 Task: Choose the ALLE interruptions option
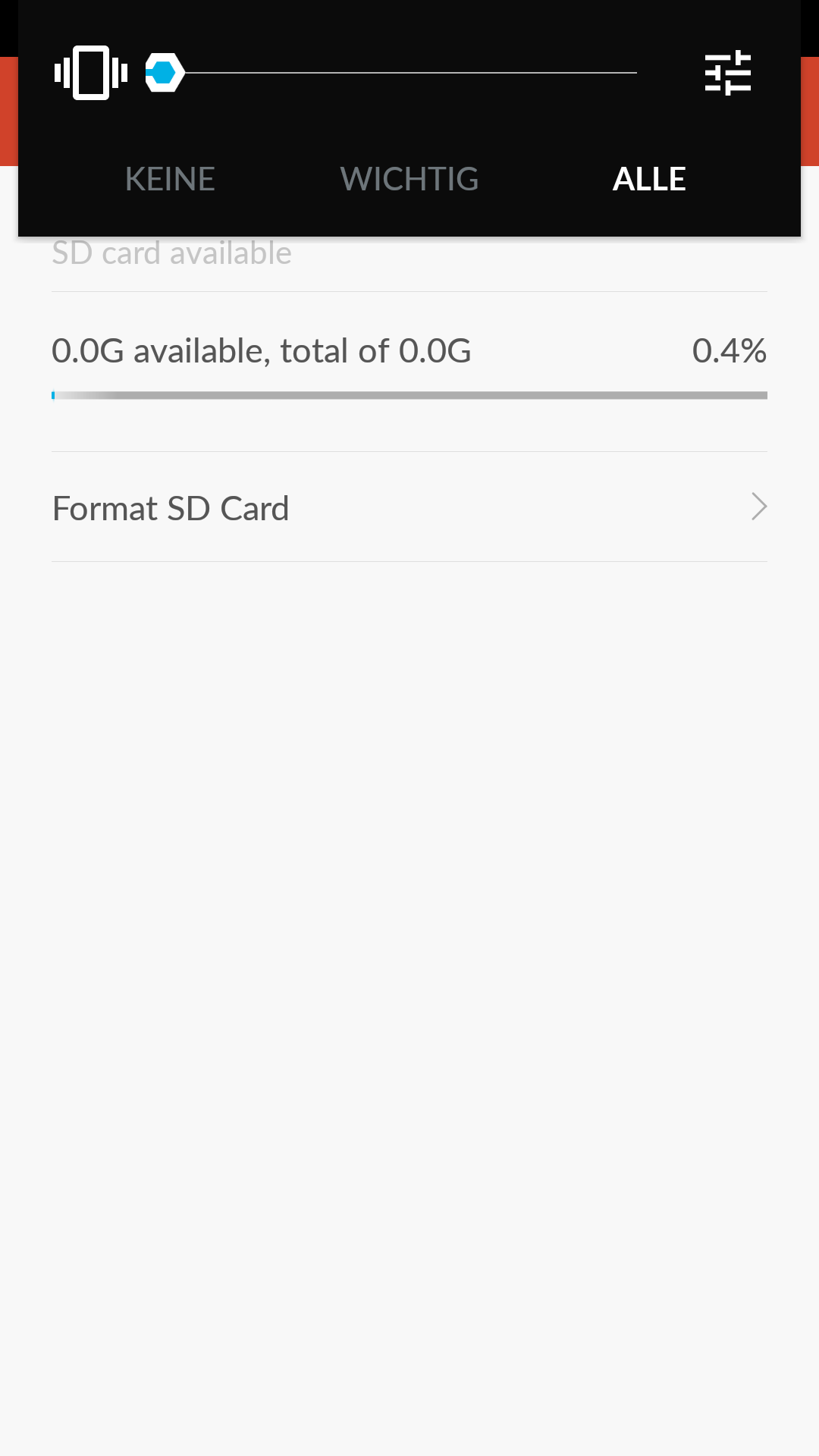(x=649, y=180)
